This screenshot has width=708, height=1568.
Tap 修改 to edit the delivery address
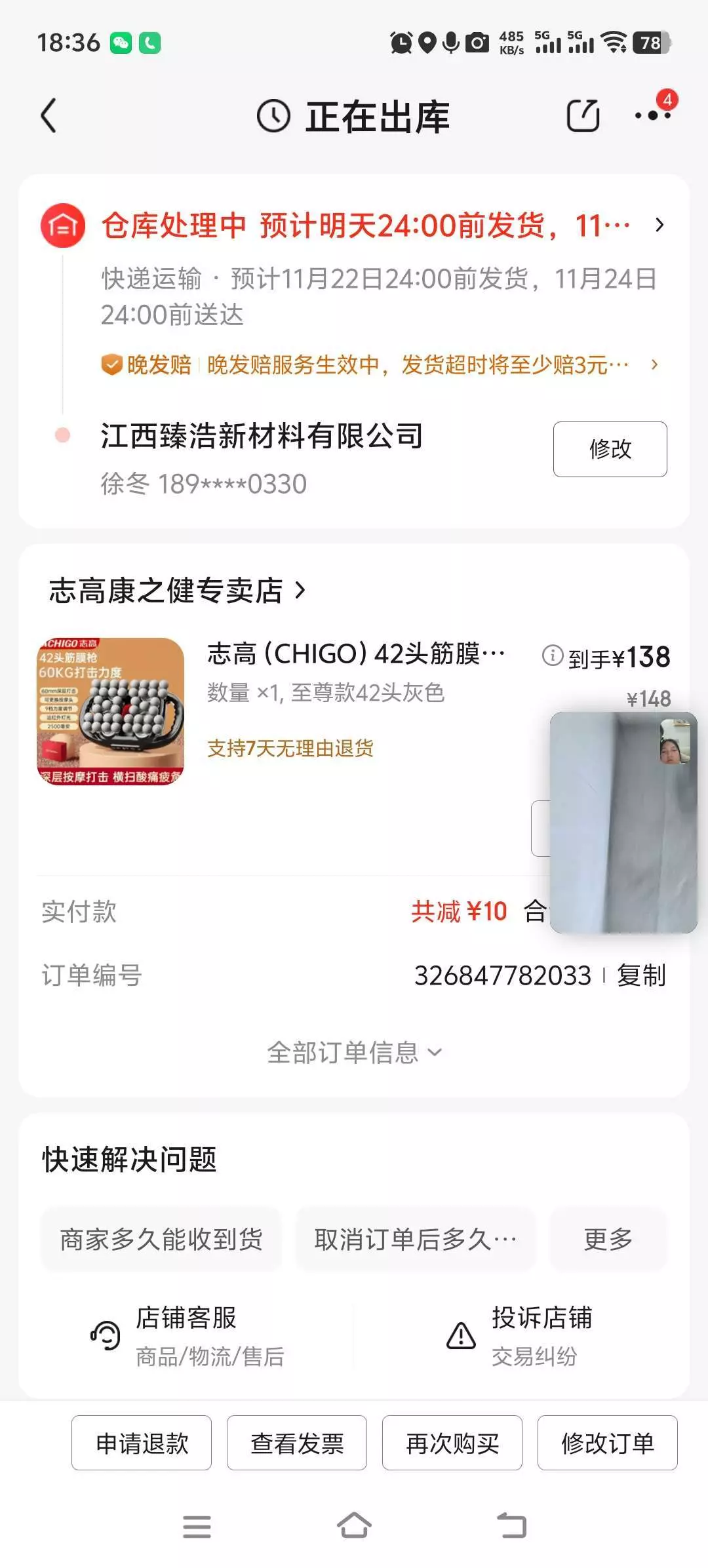pyautogui.click(x=610, y=449)
